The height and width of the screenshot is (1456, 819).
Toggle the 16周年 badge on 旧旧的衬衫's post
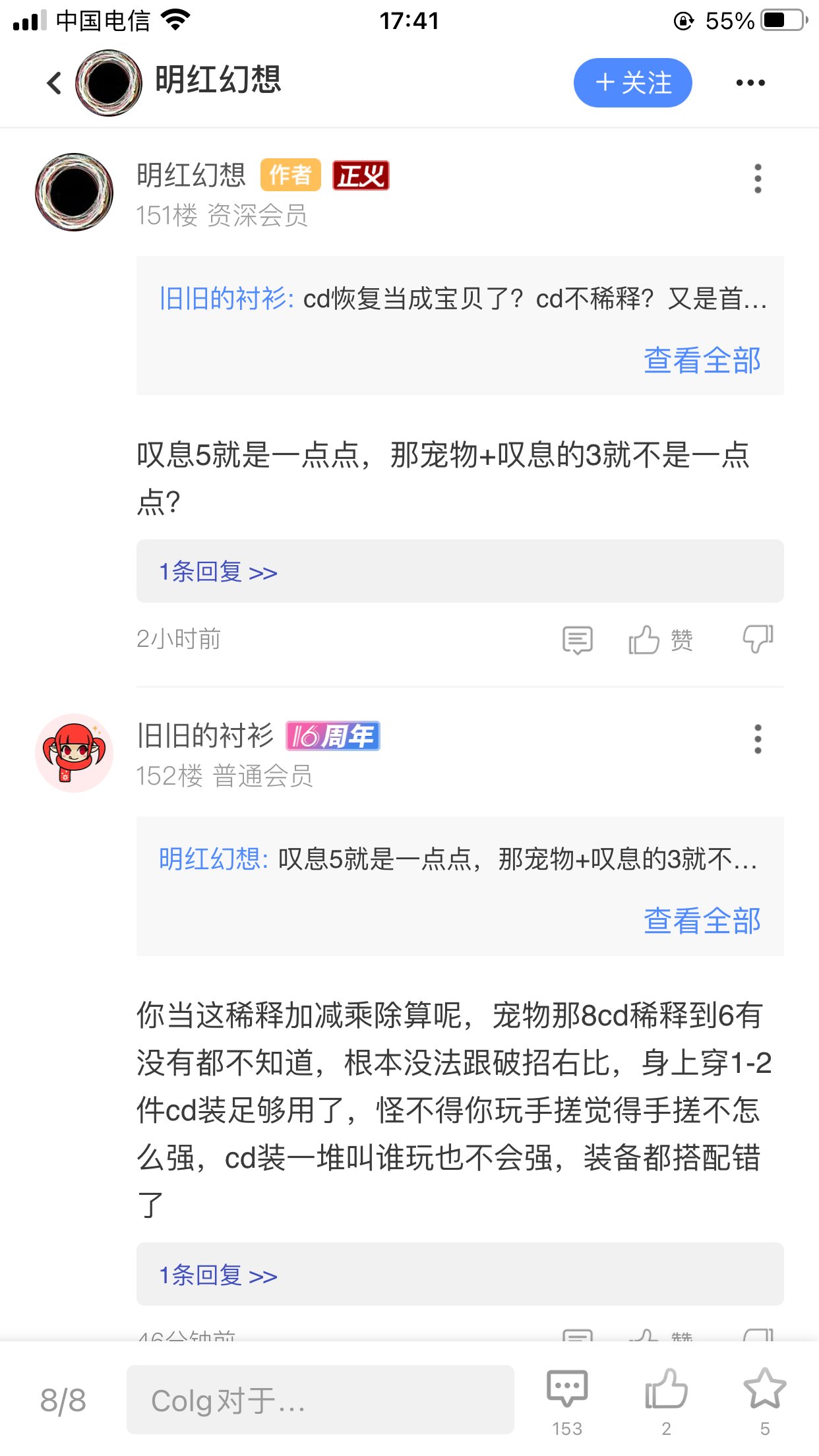click(333, 737)
